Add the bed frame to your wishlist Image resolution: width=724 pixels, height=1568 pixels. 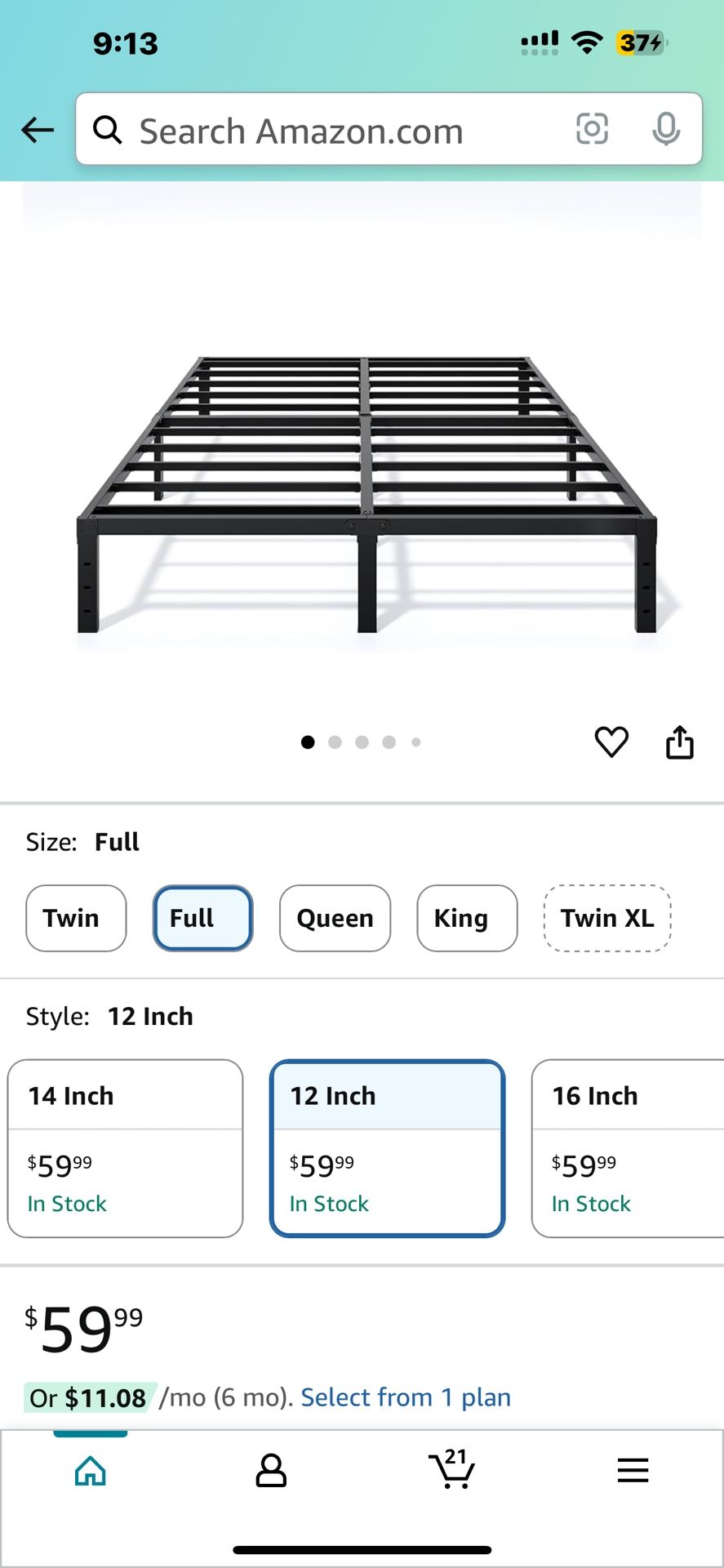point(611,742)
